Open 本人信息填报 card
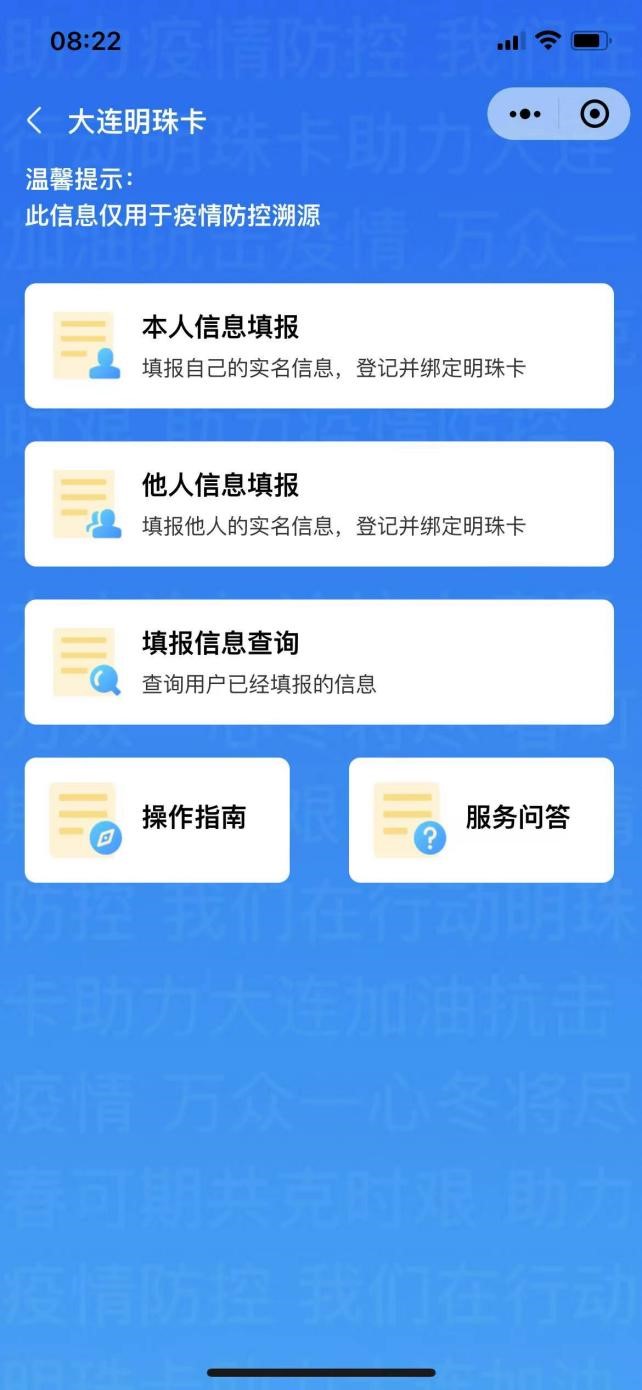642x1390 pixels. click(319, 346)
